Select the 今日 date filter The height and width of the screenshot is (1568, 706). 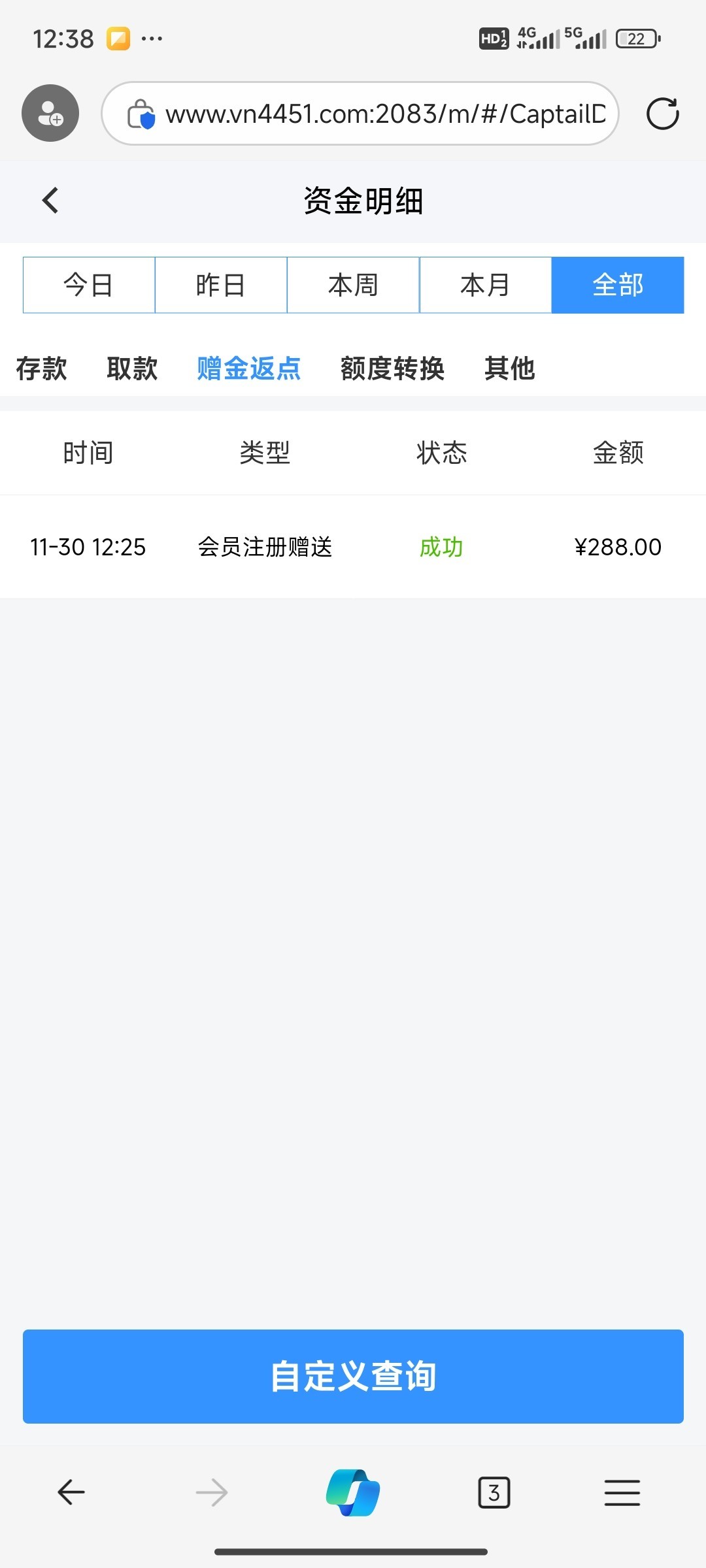[x=89, y=286]
